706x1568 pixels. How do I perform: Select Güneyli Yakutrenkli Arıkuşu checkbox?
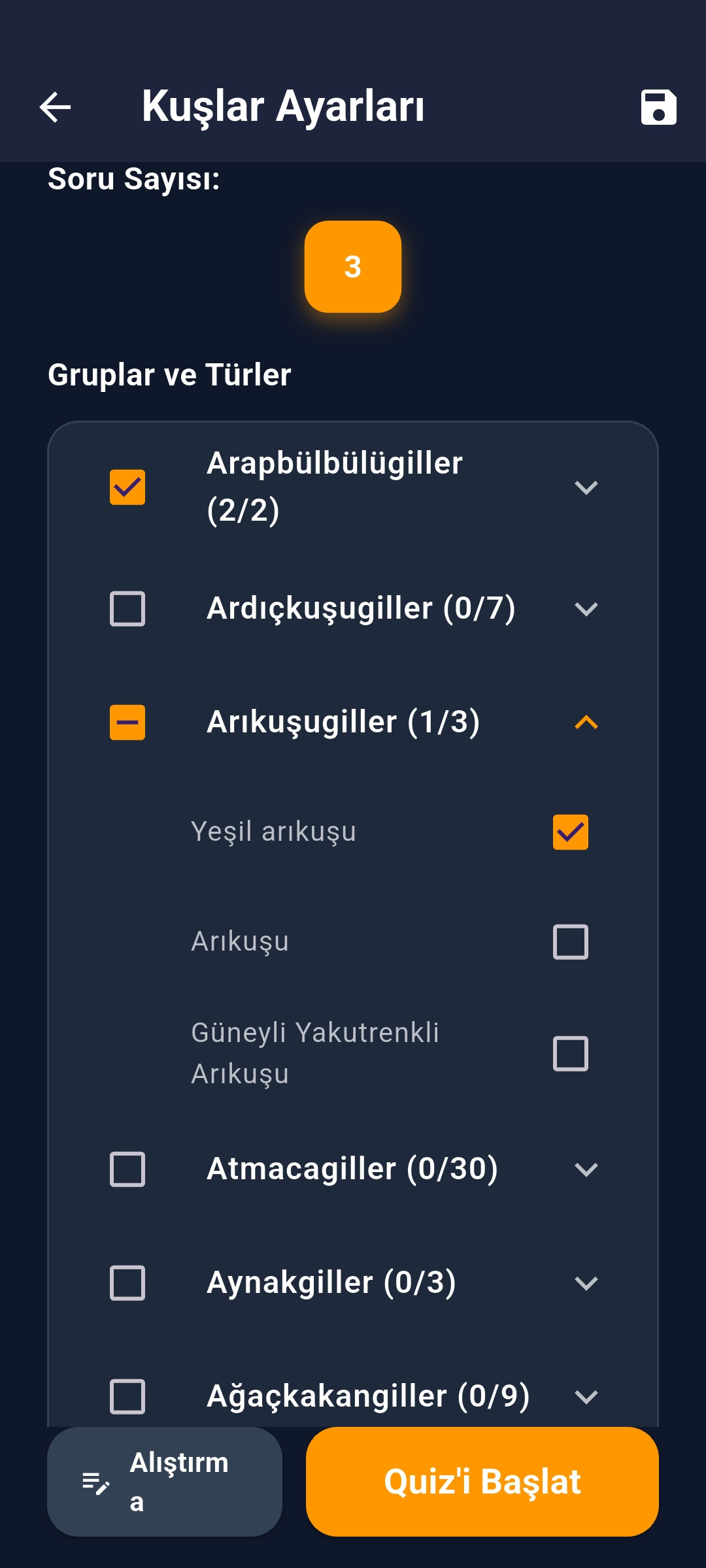pyautogui.click(x=570, y=1053)
